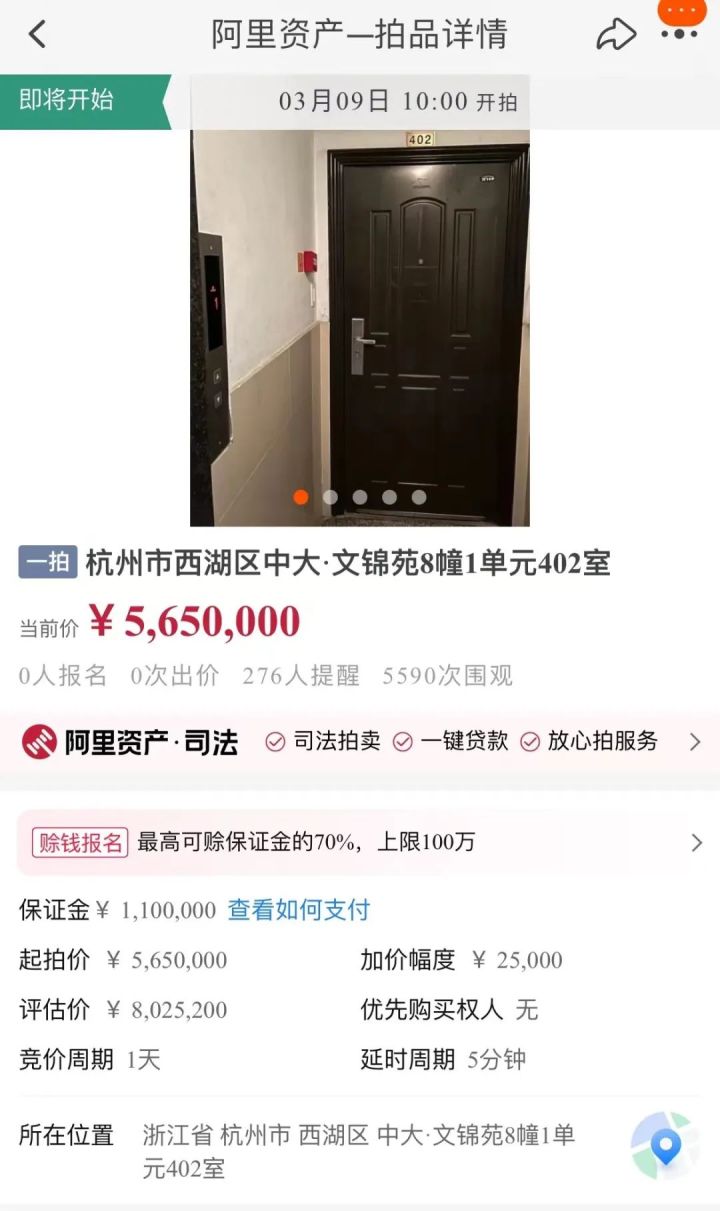Image resolution: width=720 pixels, height=1211 pixels.
Task: Share this auction listing
Action: 615,35
